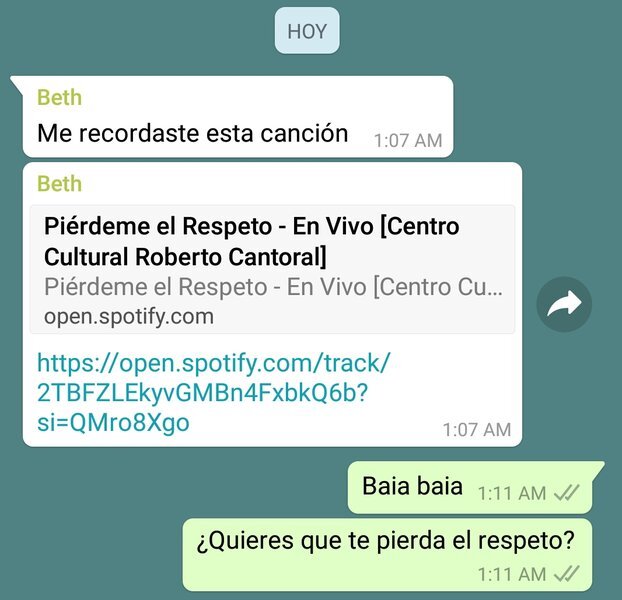Open the Piérdeme el Respeto link preview card
This screenshot has width=622, height=600.
[x=273, y=270]
